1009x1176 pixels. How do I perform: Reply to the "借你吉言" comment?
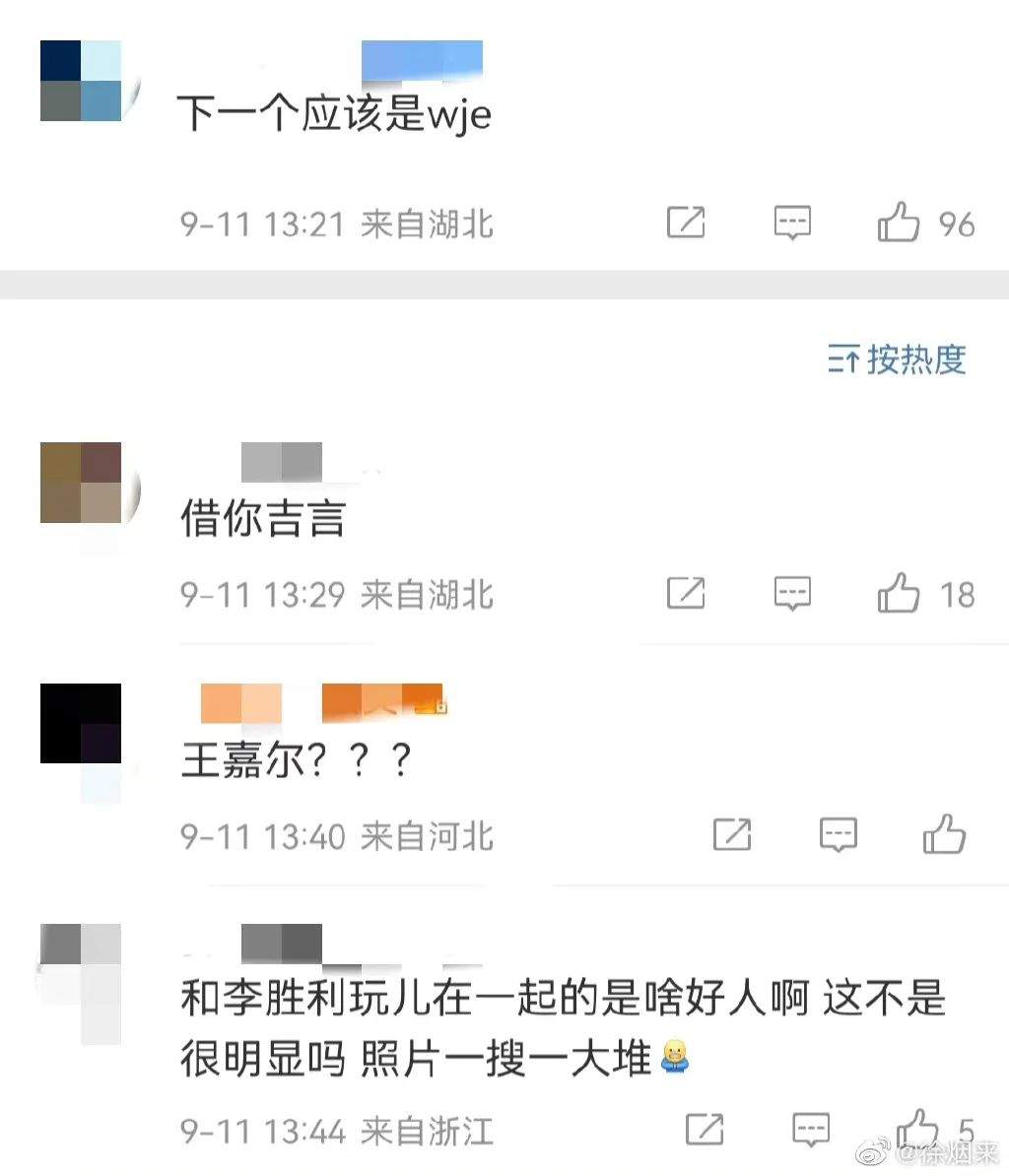[x=791, y=594]
